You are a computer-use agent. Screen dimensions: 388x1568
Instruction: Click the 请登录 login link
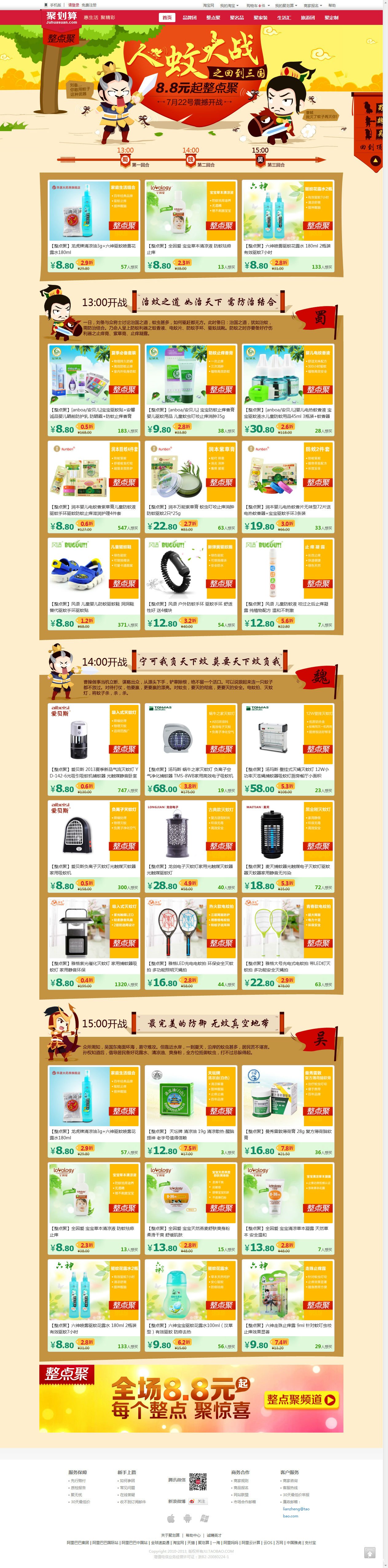pos(73,5)
